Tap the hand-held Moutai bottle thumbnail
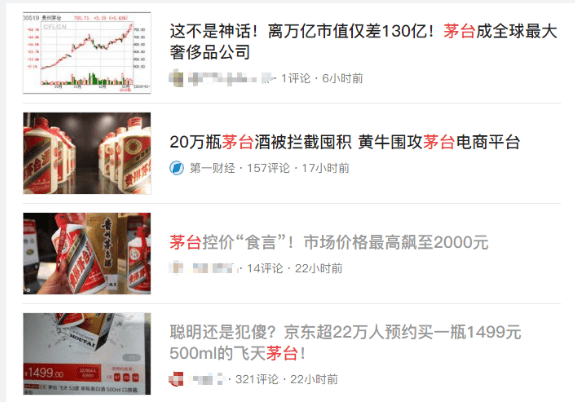The height and width of the screenshot is (407, 575). pyautogui.click(x=87, y=253)
